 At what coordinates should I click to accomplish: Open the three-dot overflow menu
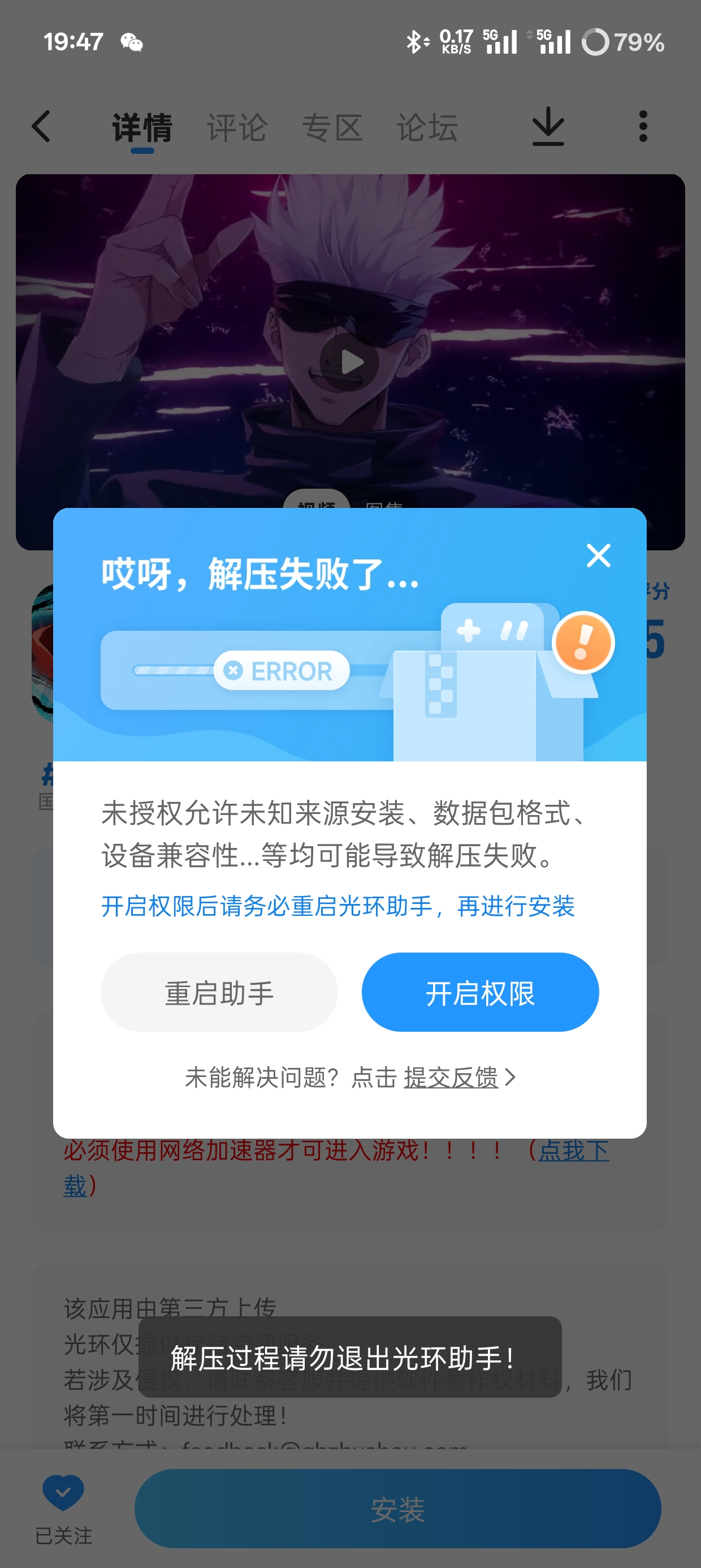coord(643,127)
